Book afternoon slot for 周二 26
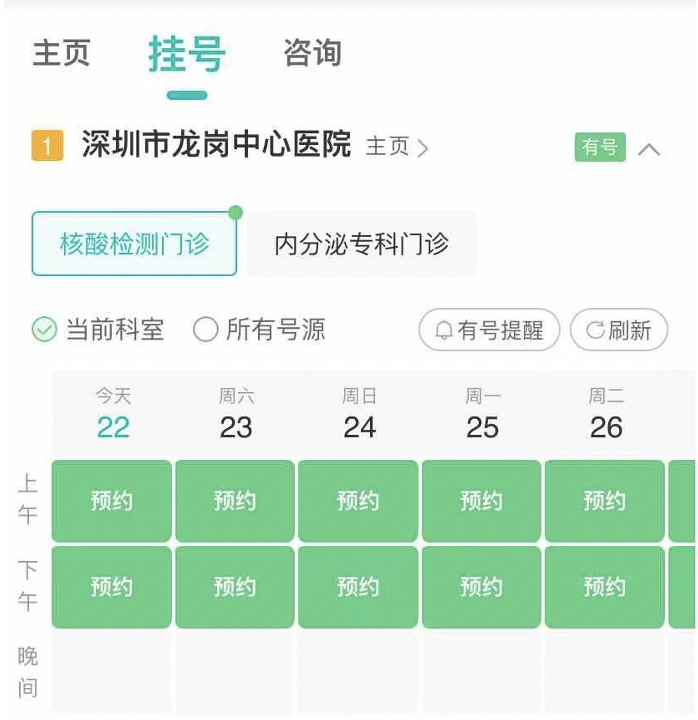This screenshot has height=720, width=698. [x=604, y=587]
